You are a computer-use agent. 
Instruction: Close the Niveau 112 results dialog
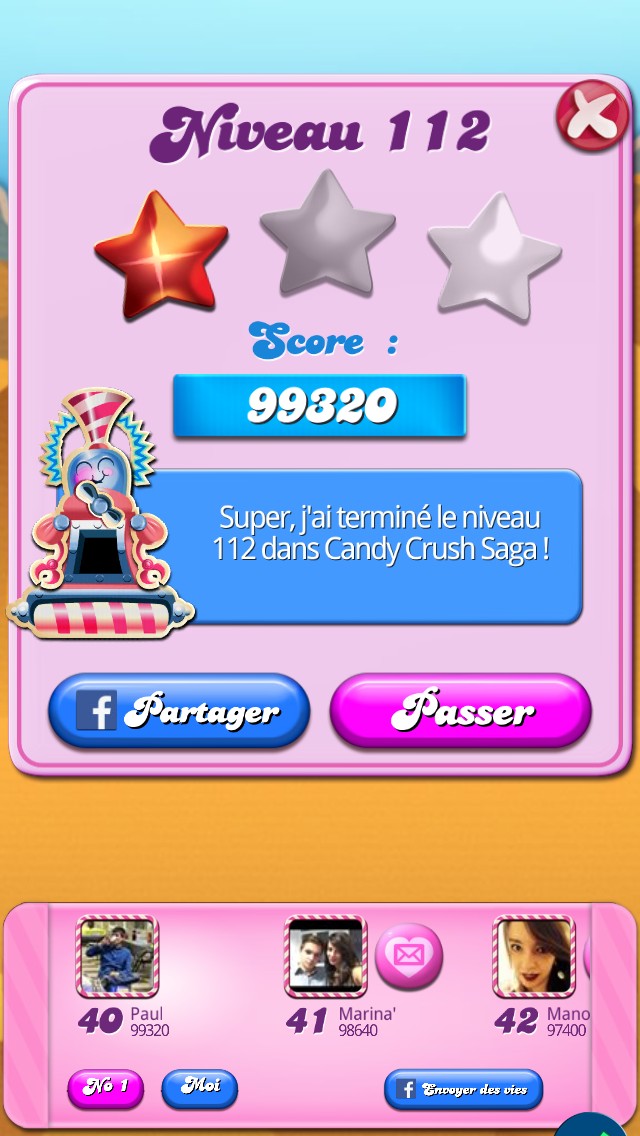pos(593,115)
